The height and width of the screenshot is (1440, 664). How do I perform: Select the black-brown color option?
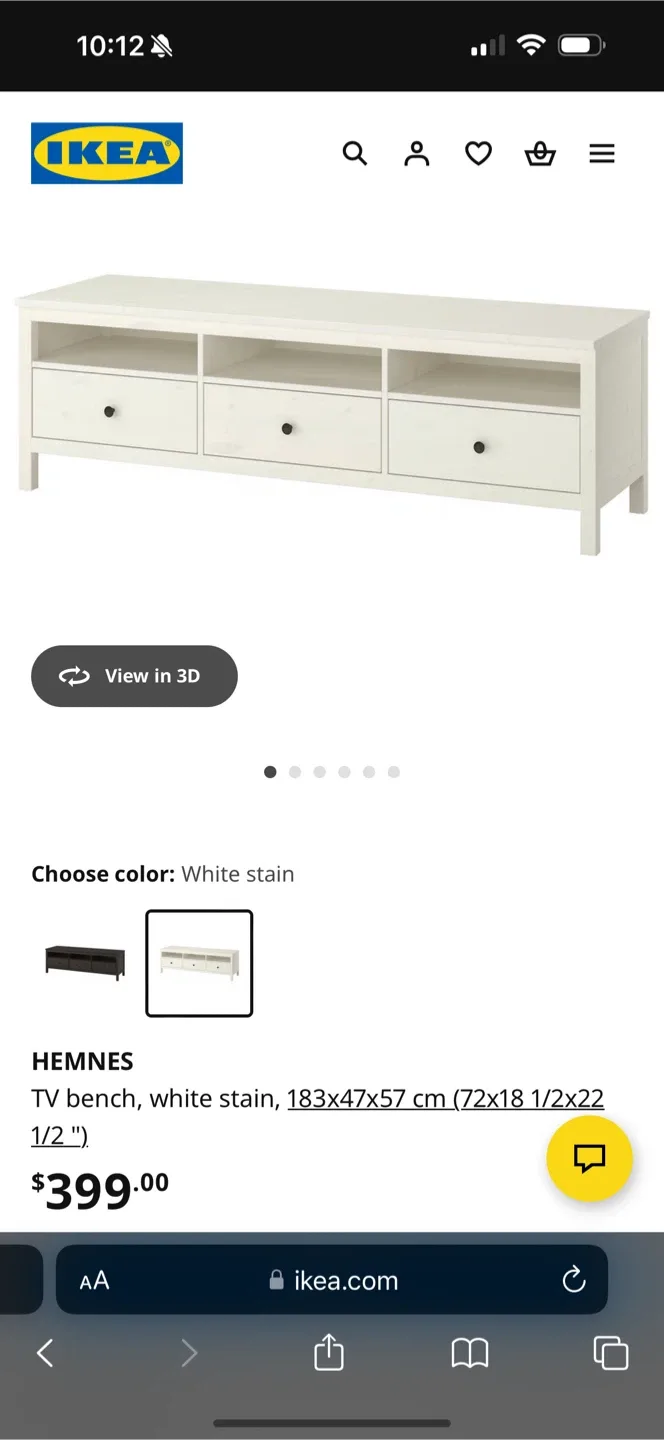[86, 962]
